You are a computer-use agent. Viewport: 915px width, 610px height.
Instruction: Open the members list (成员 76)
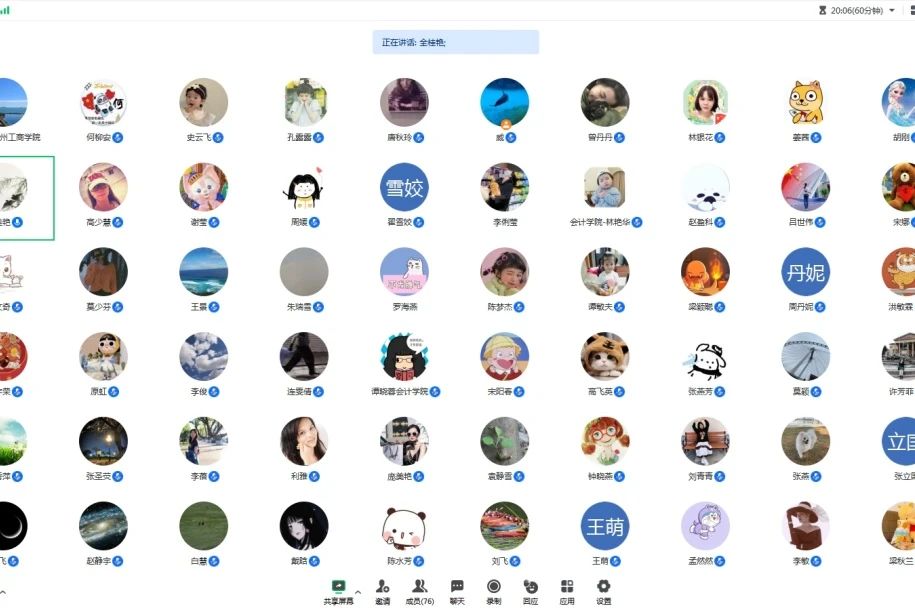tap(419, 590)
